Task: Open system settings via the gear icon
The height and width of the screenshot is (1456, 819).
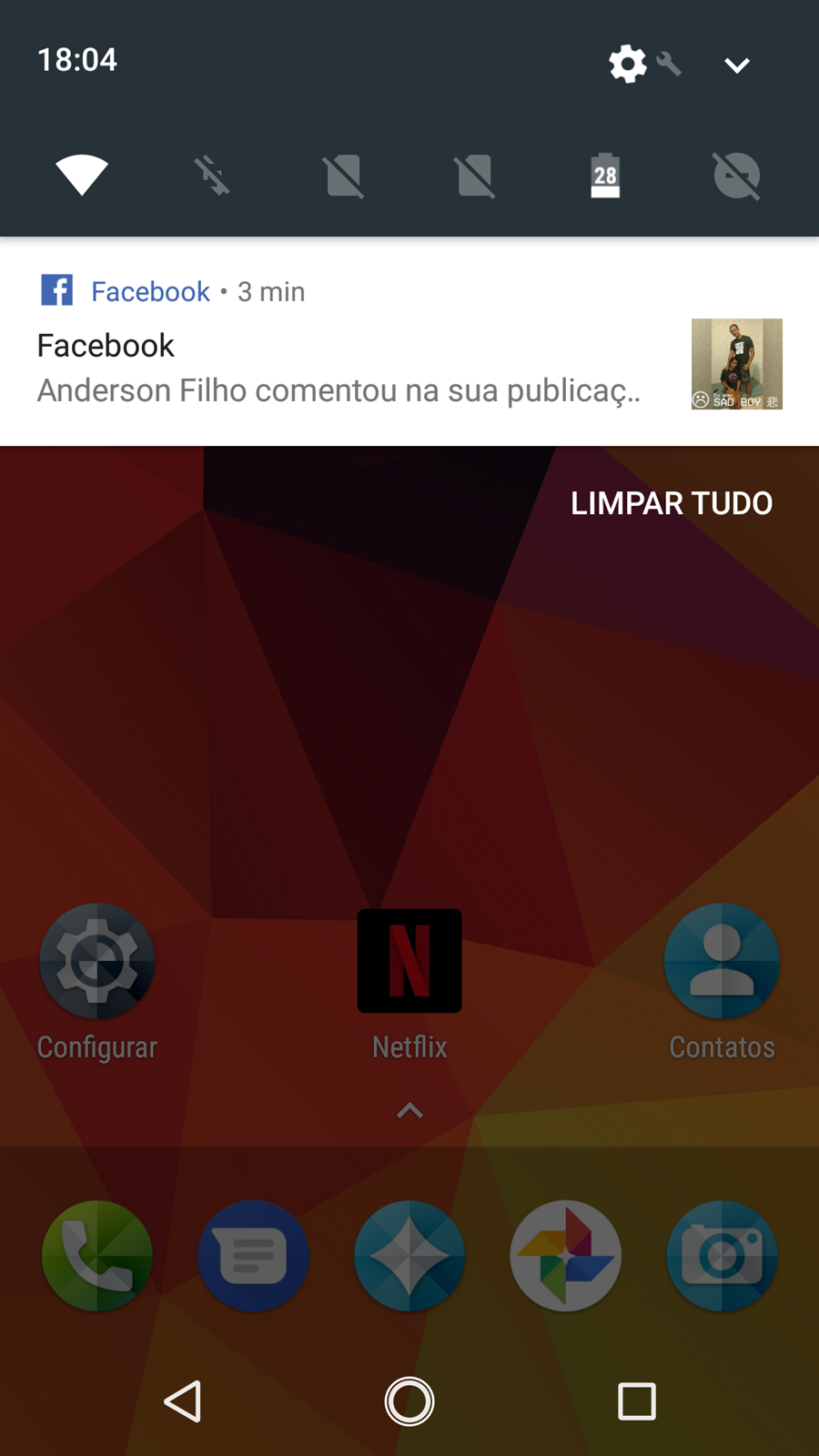Action: click(628, 64)
